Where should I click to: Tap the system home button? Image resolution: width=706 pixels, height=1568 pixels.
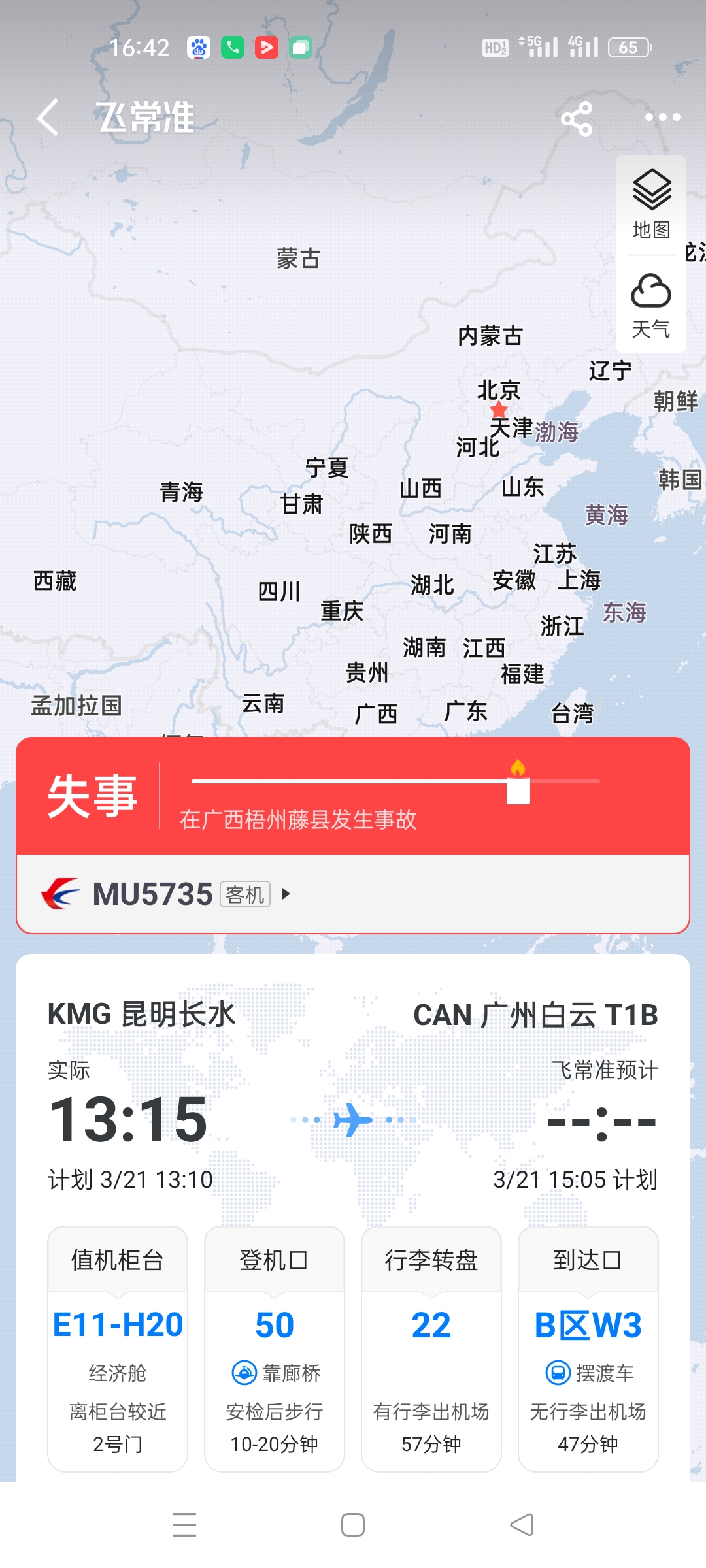353,1526
